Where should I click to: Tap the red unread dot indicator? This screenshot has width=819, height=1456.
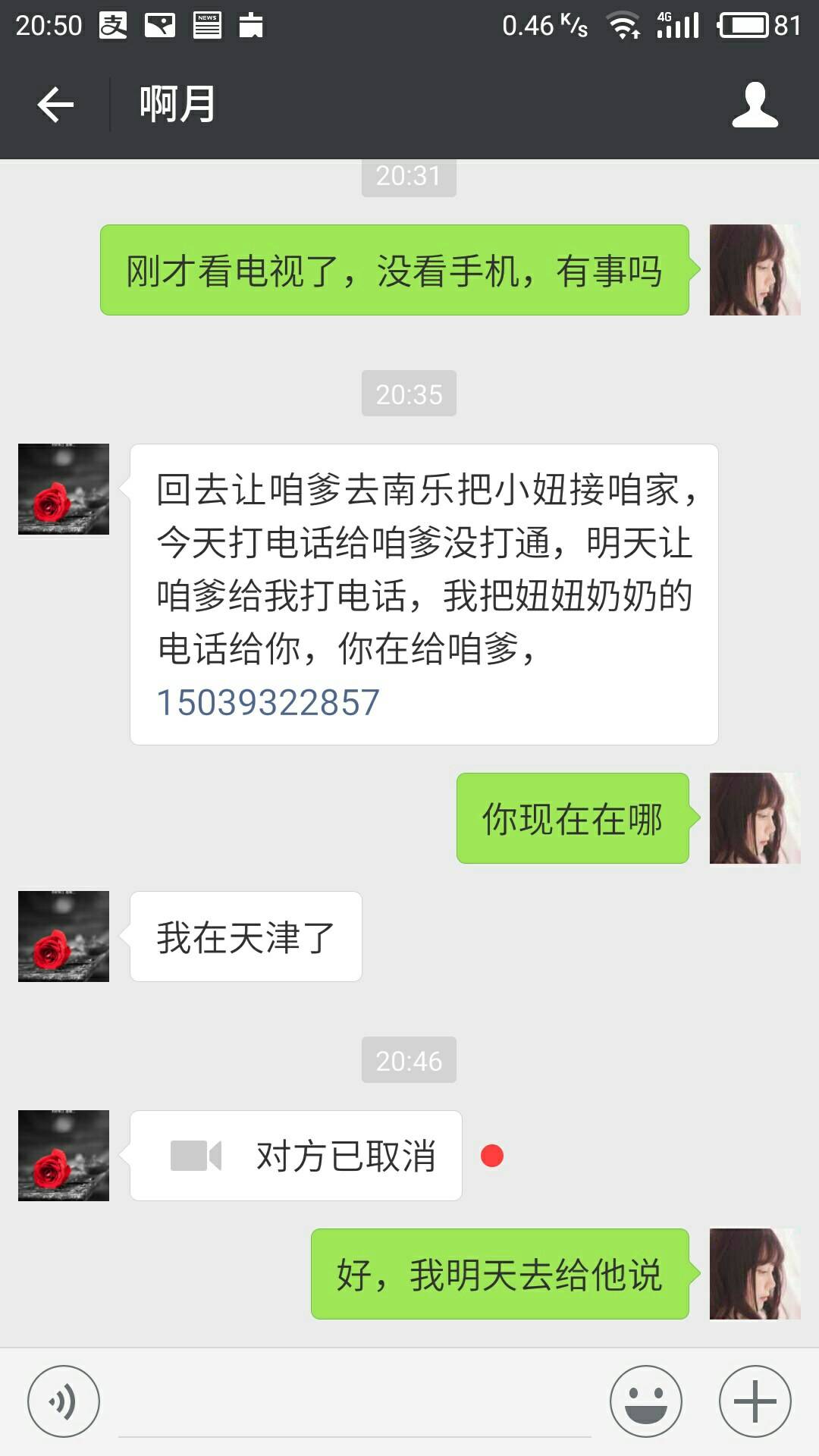[x=494, y=1156]
